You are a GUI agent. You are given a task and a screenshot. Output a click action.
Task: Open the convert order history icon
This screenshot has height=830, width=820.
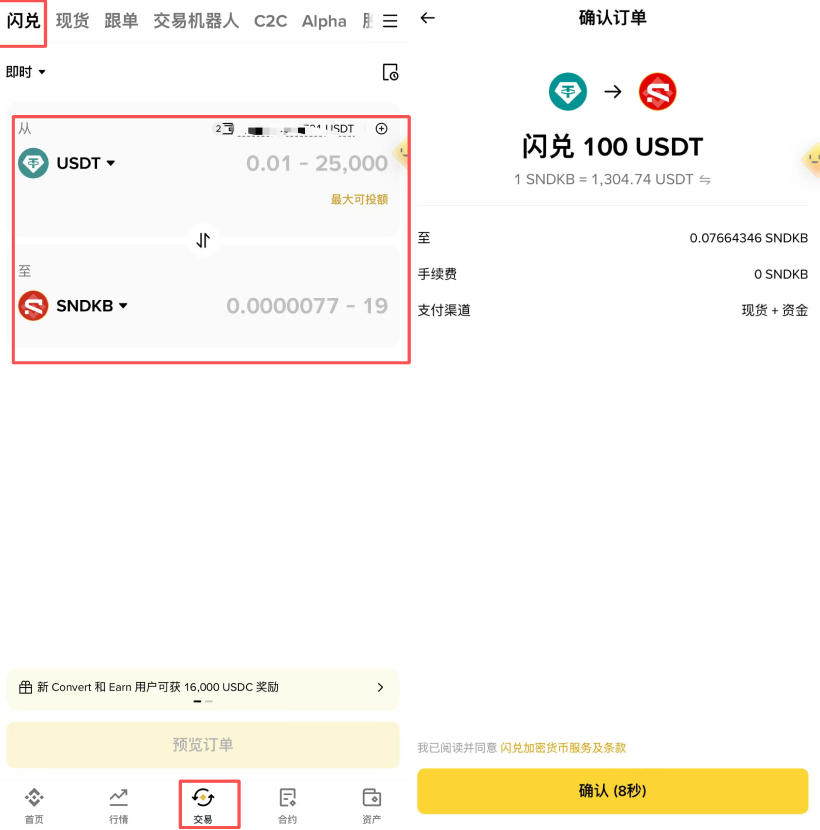click(x=390, y=72)
